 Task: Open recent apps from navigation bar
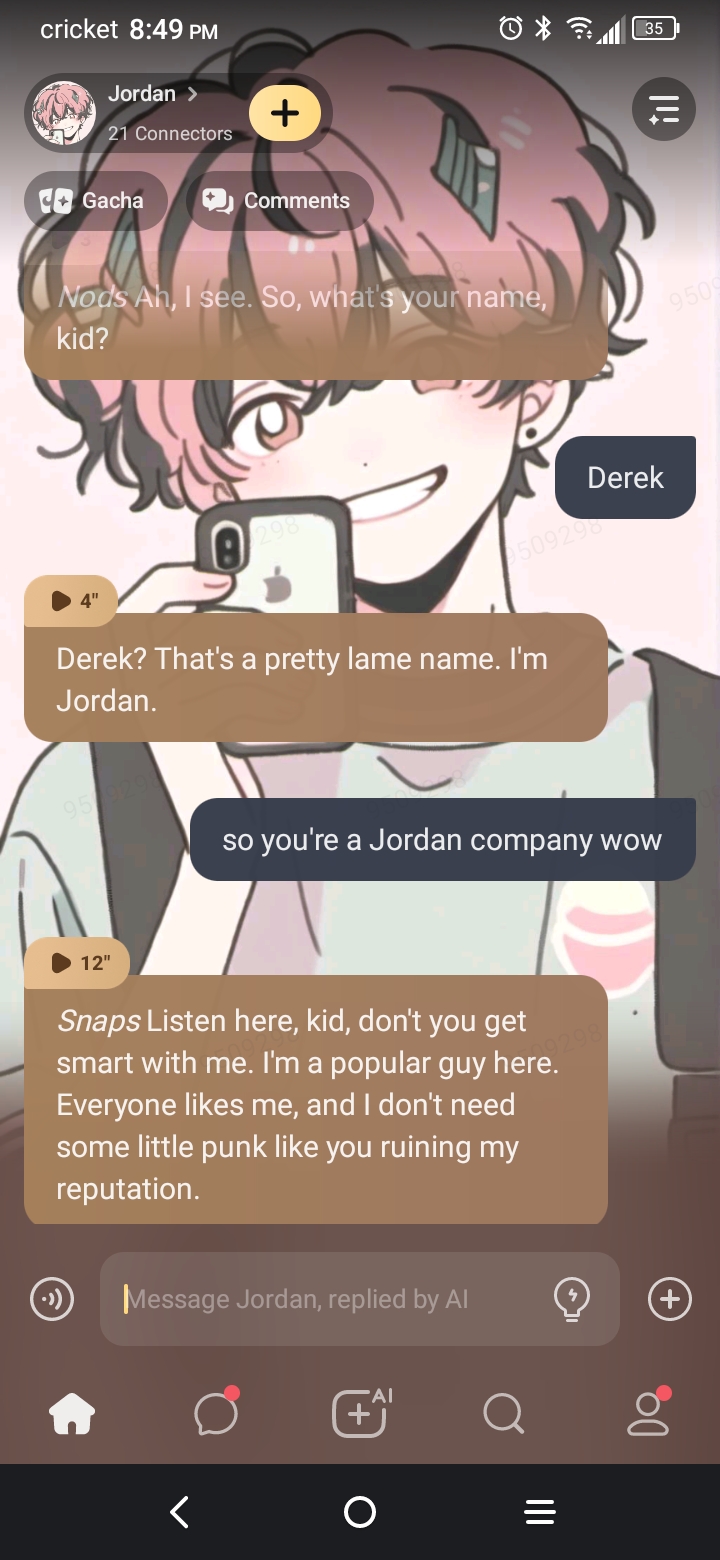pyautogui.click(x=540, y=1511)
